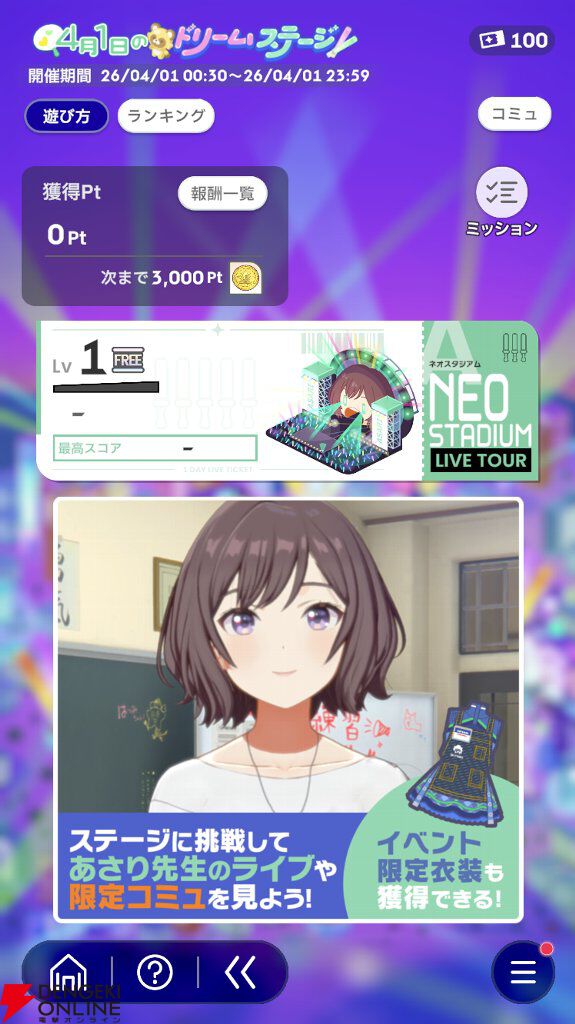Open the コミュ button
This screenshot has width=575, height=1024.
tap(514, 114)
